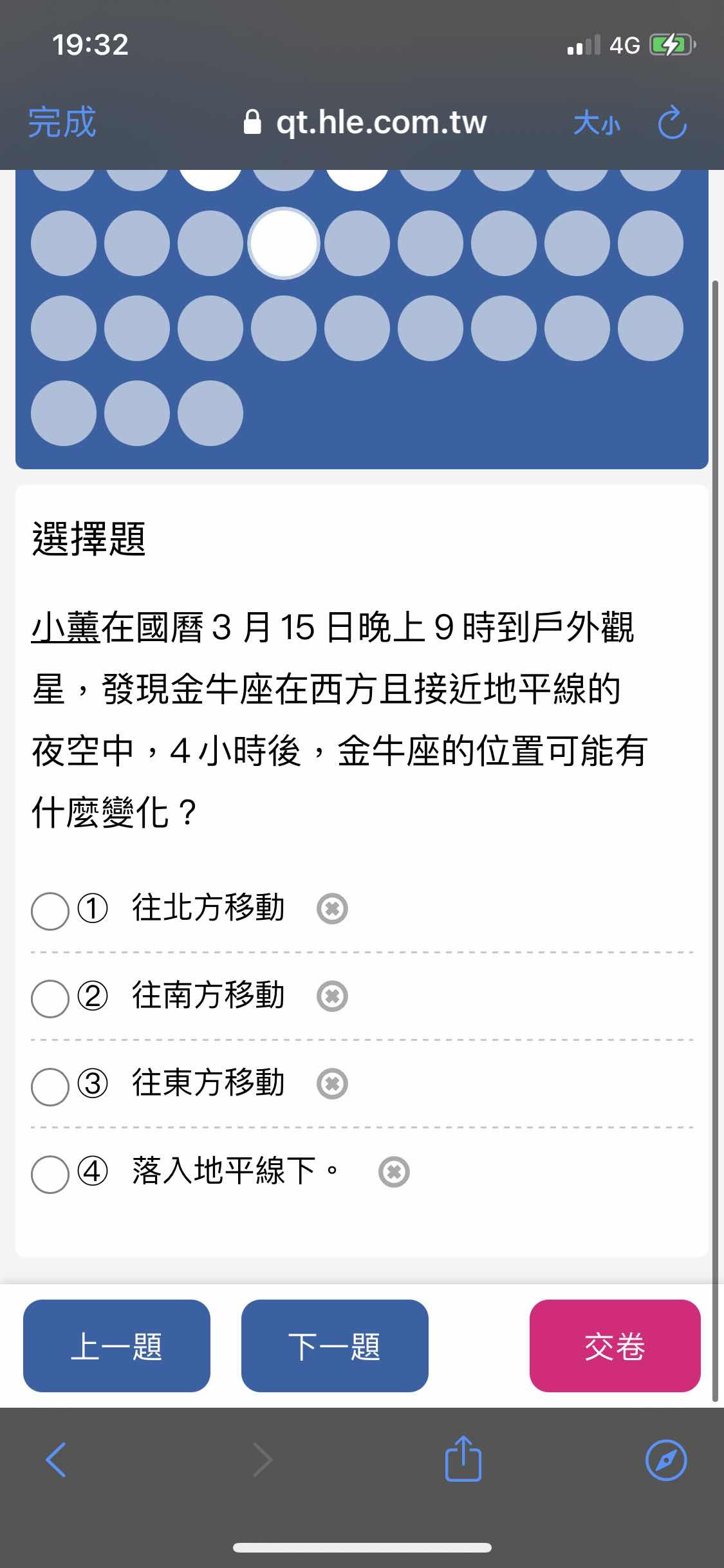Go to previous question 上一題
This screenshot has height=1568, width=724.
tap(116, 1346)
